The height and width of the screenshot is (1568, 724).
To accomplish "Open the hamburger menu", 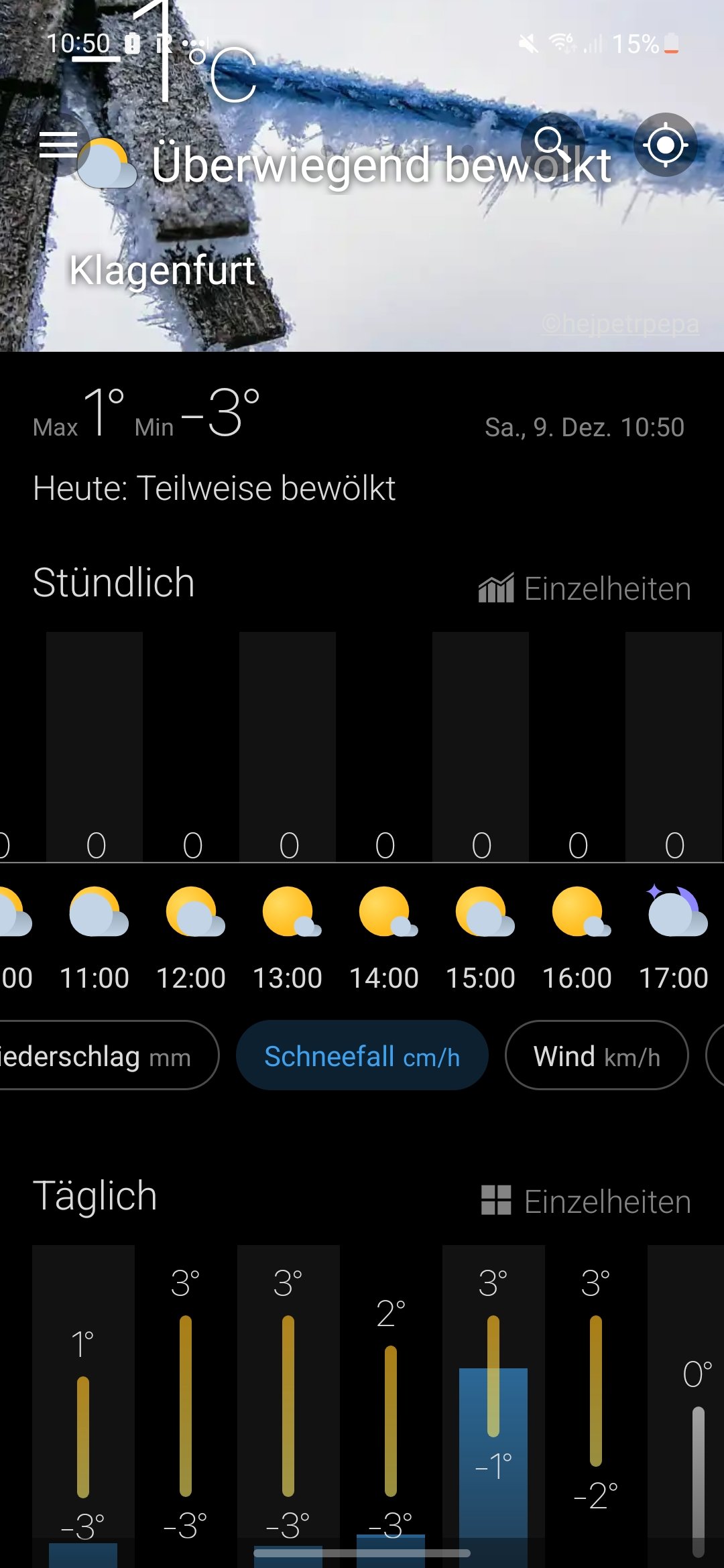I will pyautogui.click(x=58, y=145).
